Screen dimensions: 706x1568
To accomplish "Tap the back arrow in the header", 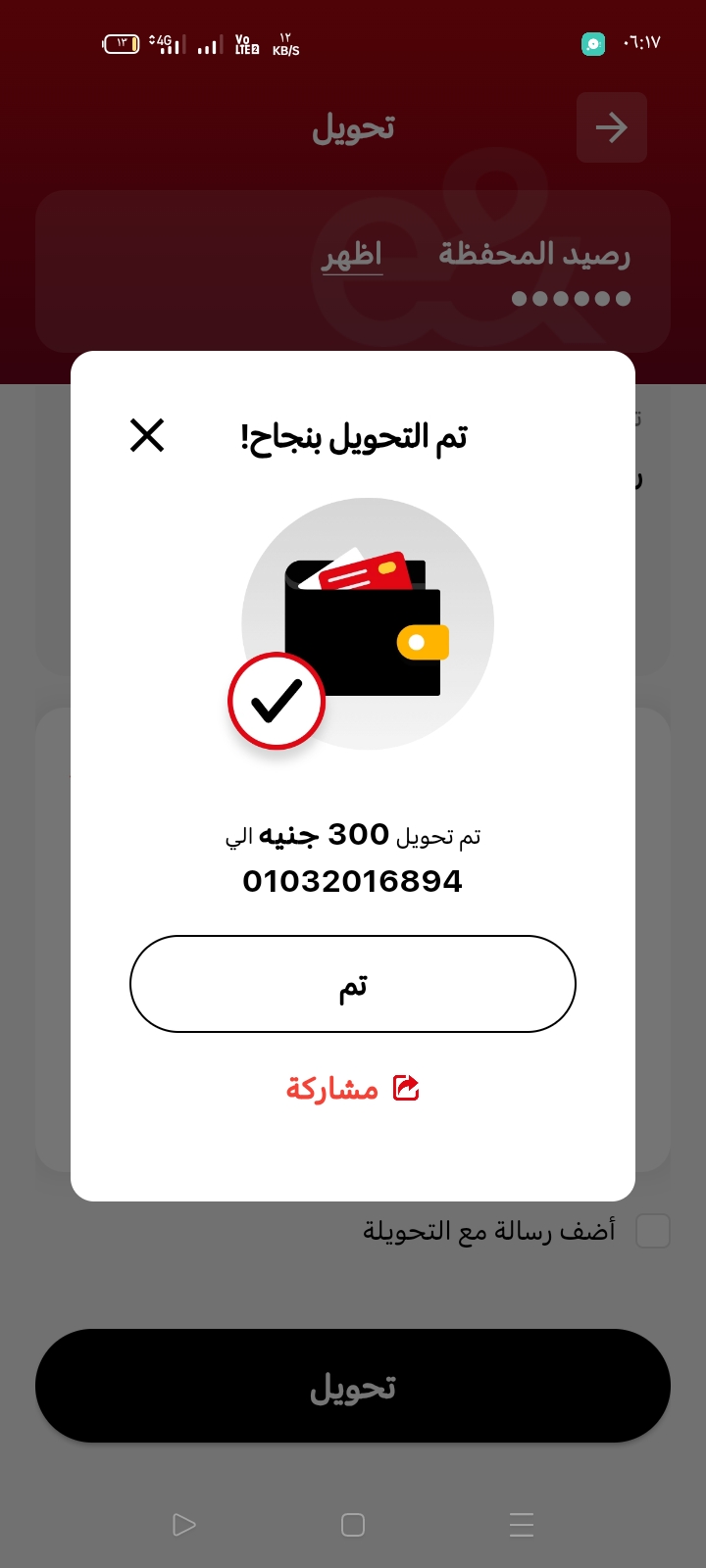I will click(x=611, y=127).
